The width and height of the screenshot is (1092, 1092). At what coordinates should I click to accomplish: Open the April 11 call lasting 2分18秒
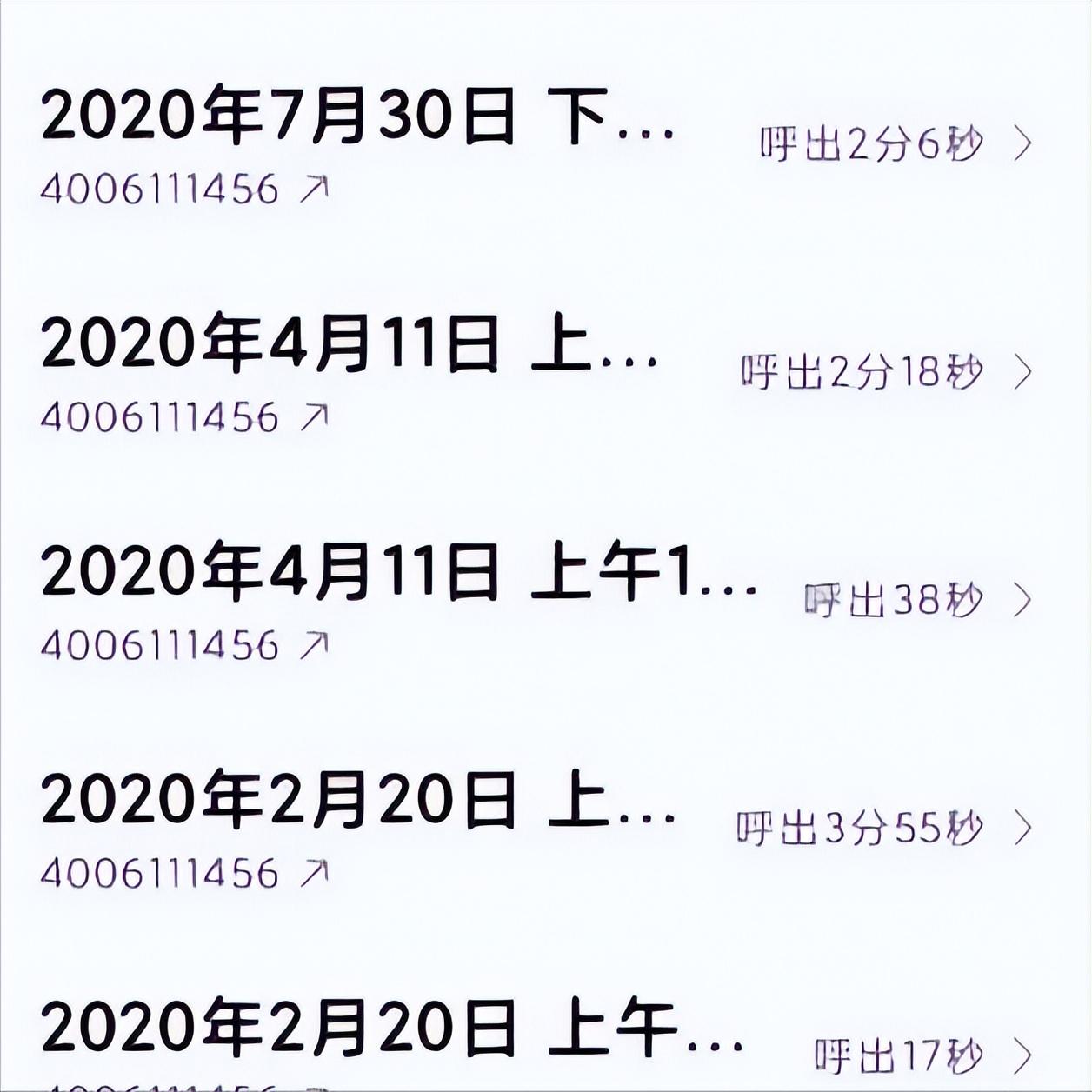[x=1022, y=372]
